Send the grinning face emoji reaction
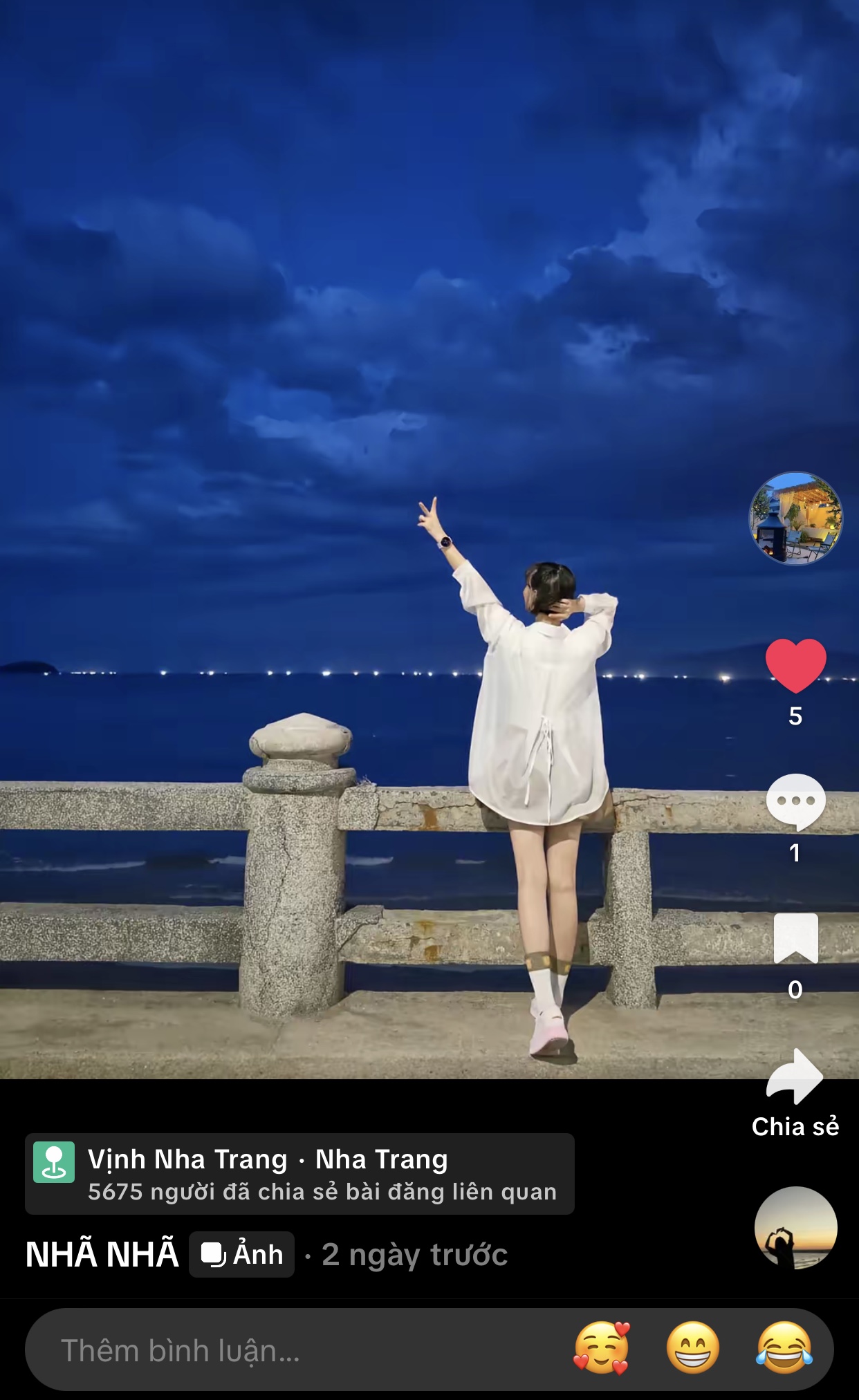859x1400 pixels. 692,1348
